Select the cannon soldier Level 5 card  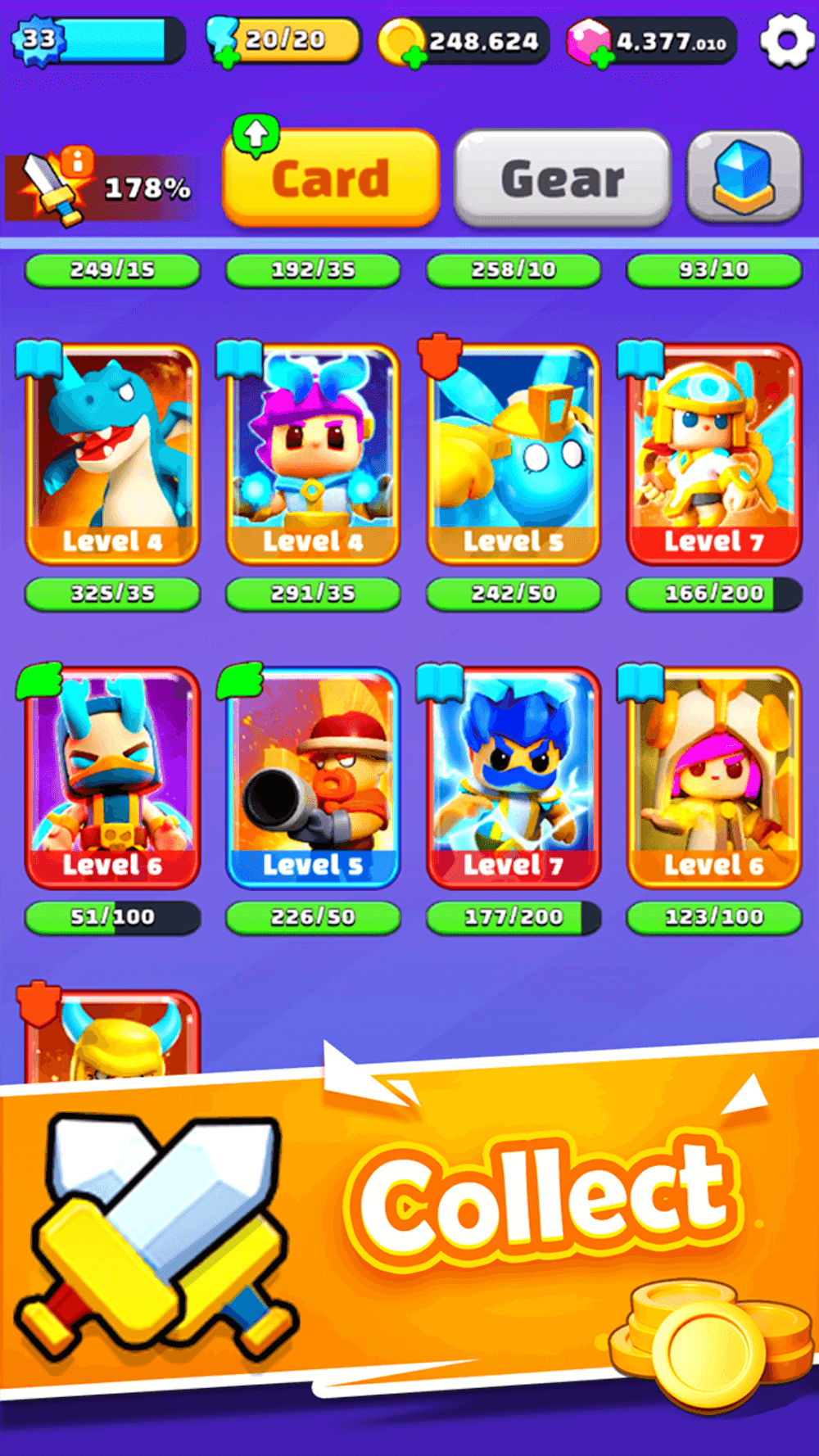[x=313, y=778]
